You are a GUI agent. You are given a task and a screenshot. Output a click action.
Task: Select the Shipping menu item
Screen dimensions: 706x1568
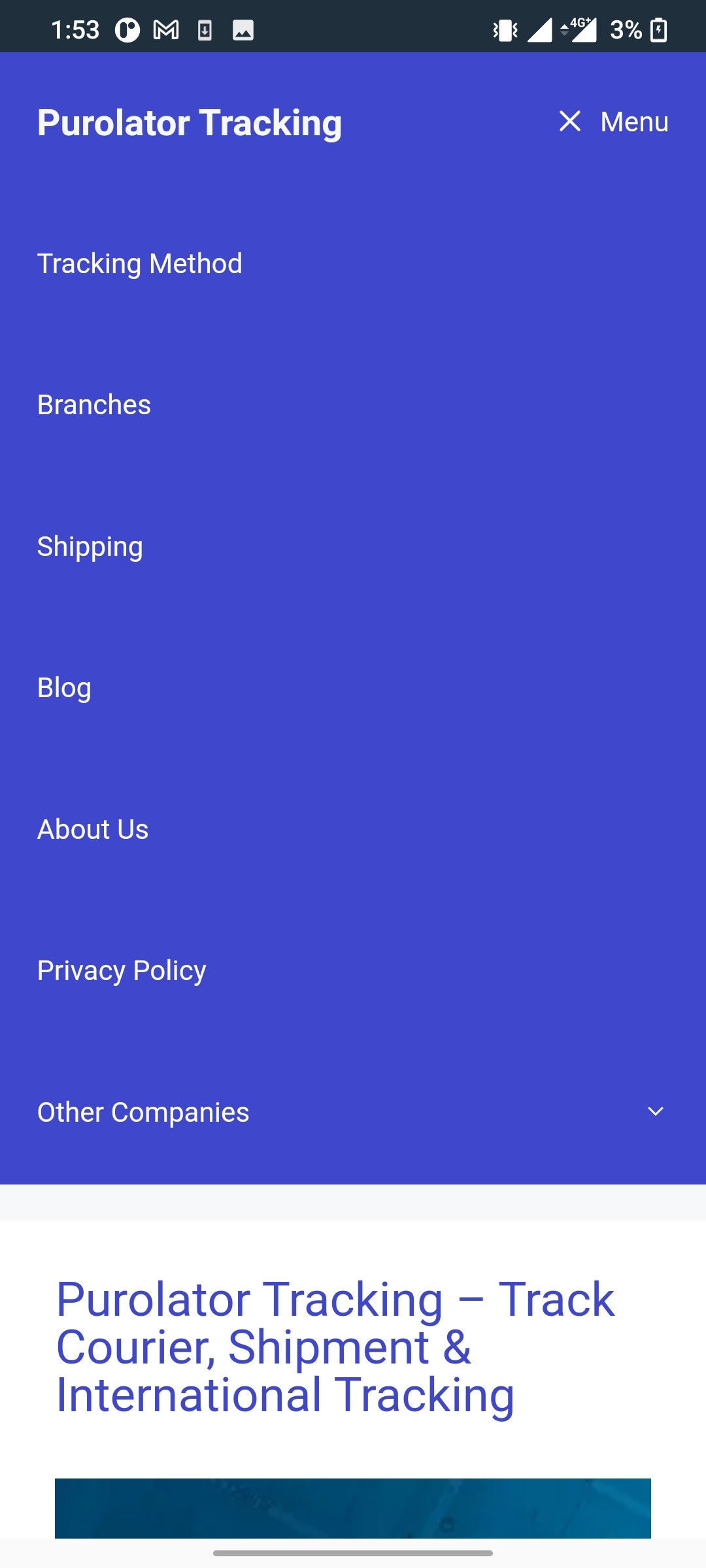coord(90,547)
